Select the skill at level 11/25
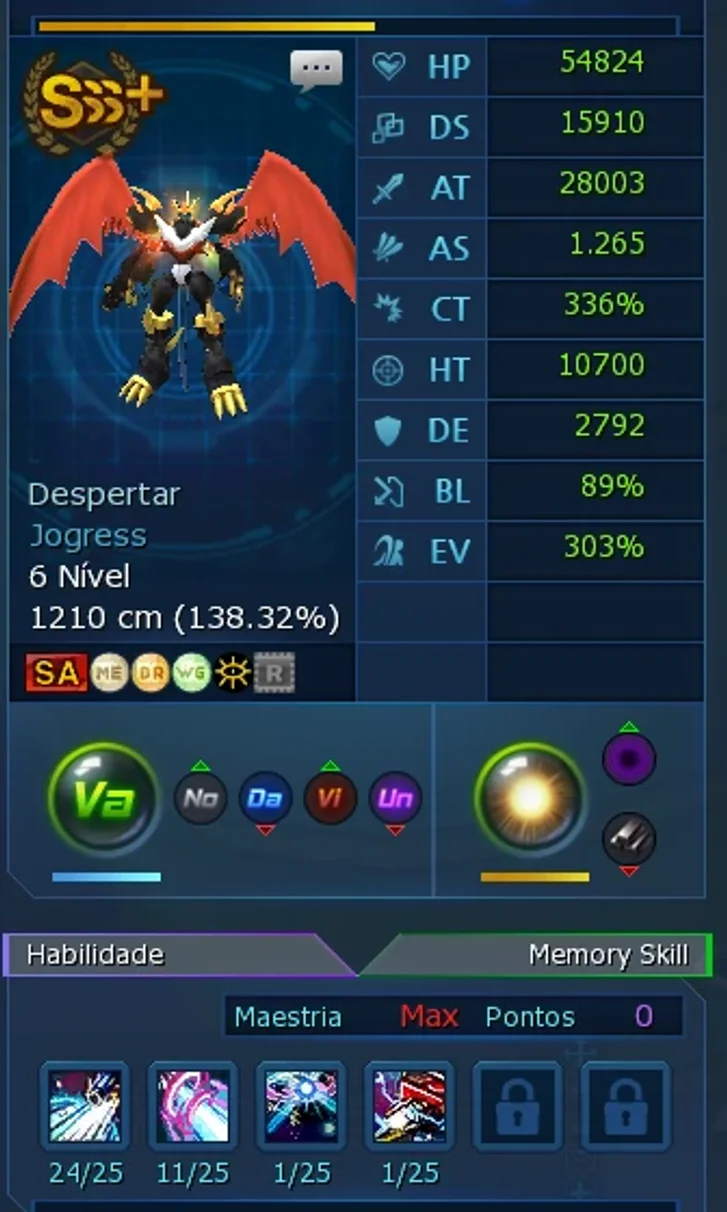727x1212 pixels. coord(193,1106)
